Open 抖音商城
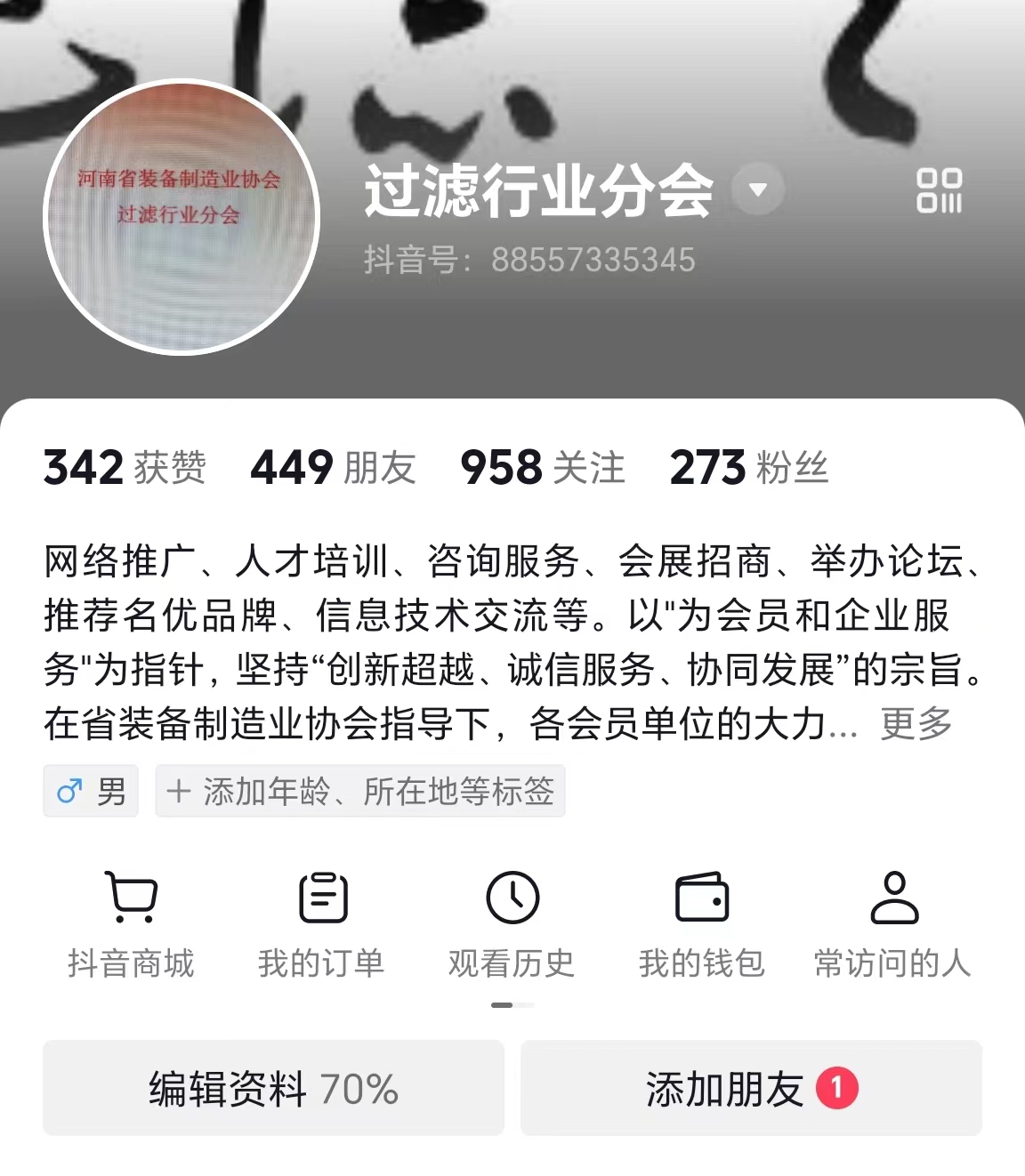Viewport: 1025px width, 1176px height. pyautogui.click(x=131, y=923)
